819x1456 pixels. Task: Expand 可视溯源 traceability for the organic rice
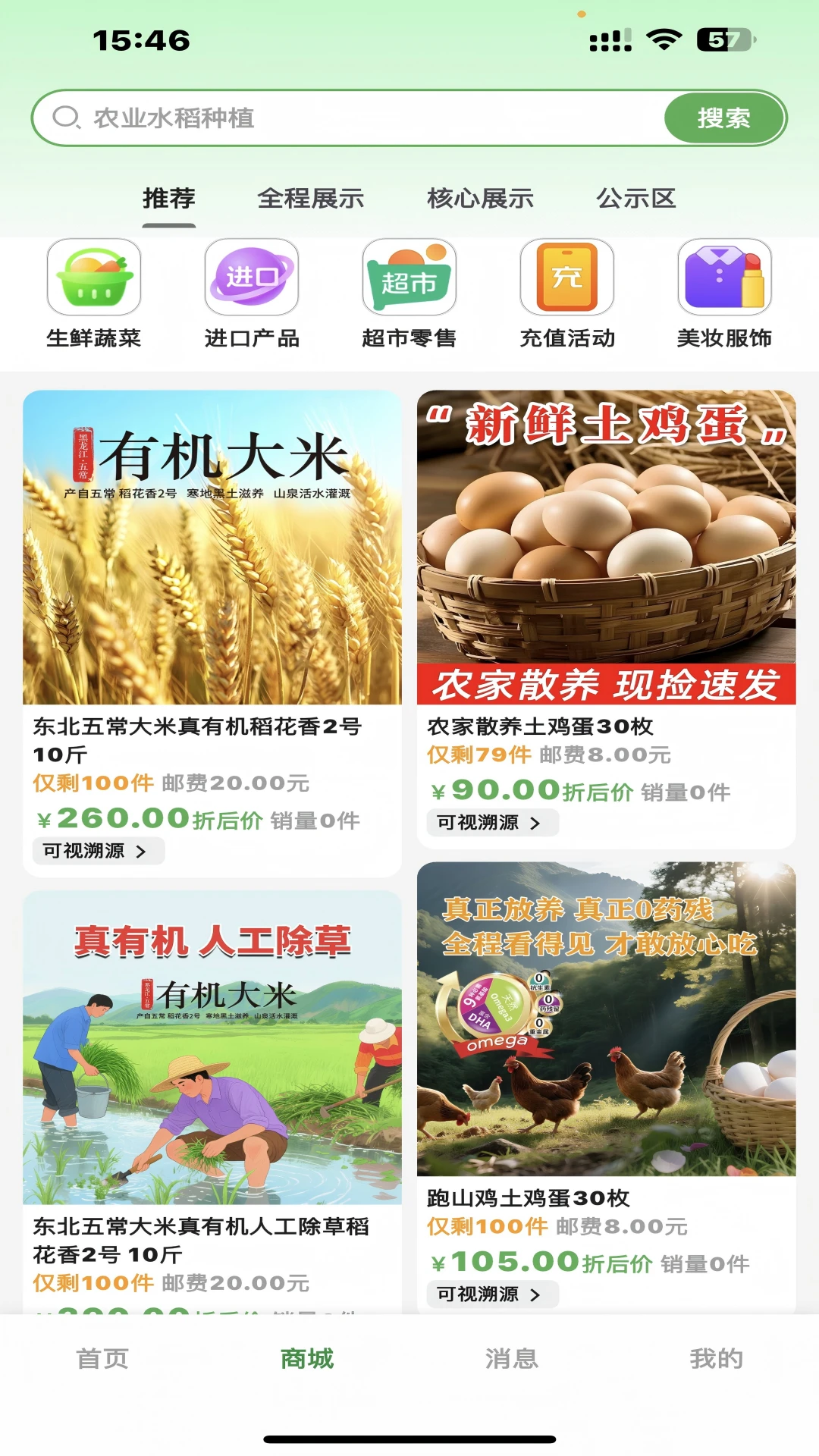97,851
